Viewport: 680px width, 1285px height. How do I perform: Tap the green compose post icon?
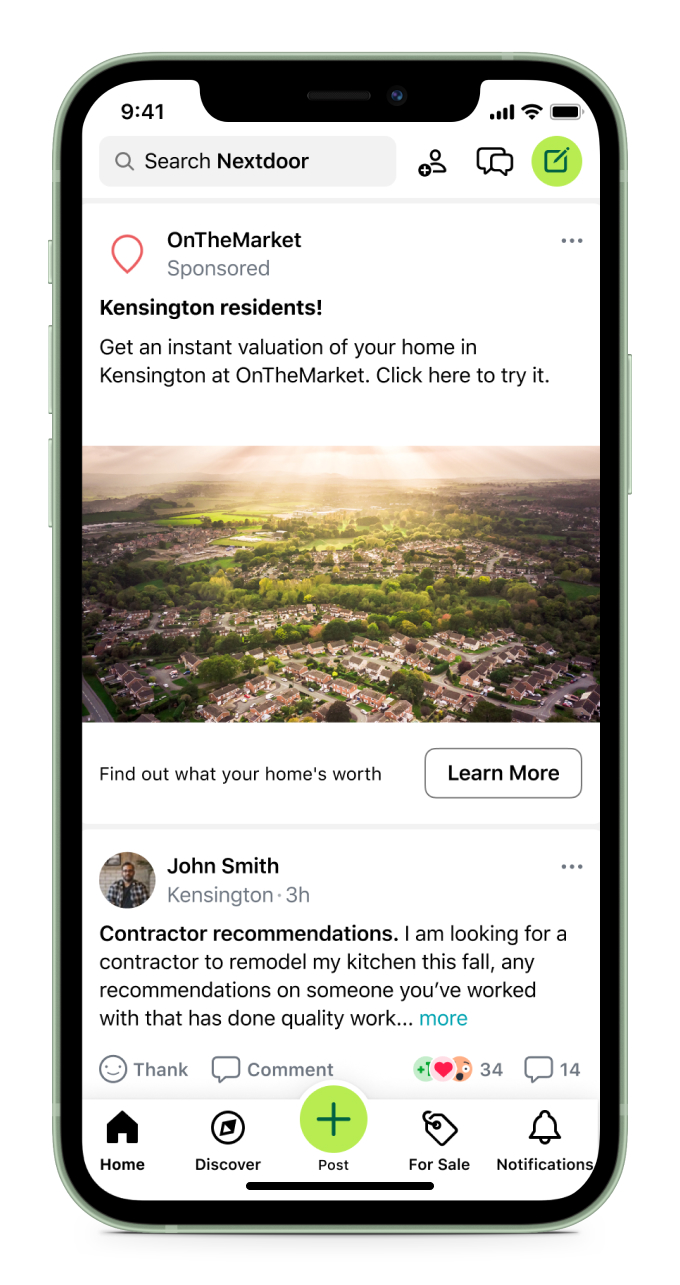(x=556, y=160)
